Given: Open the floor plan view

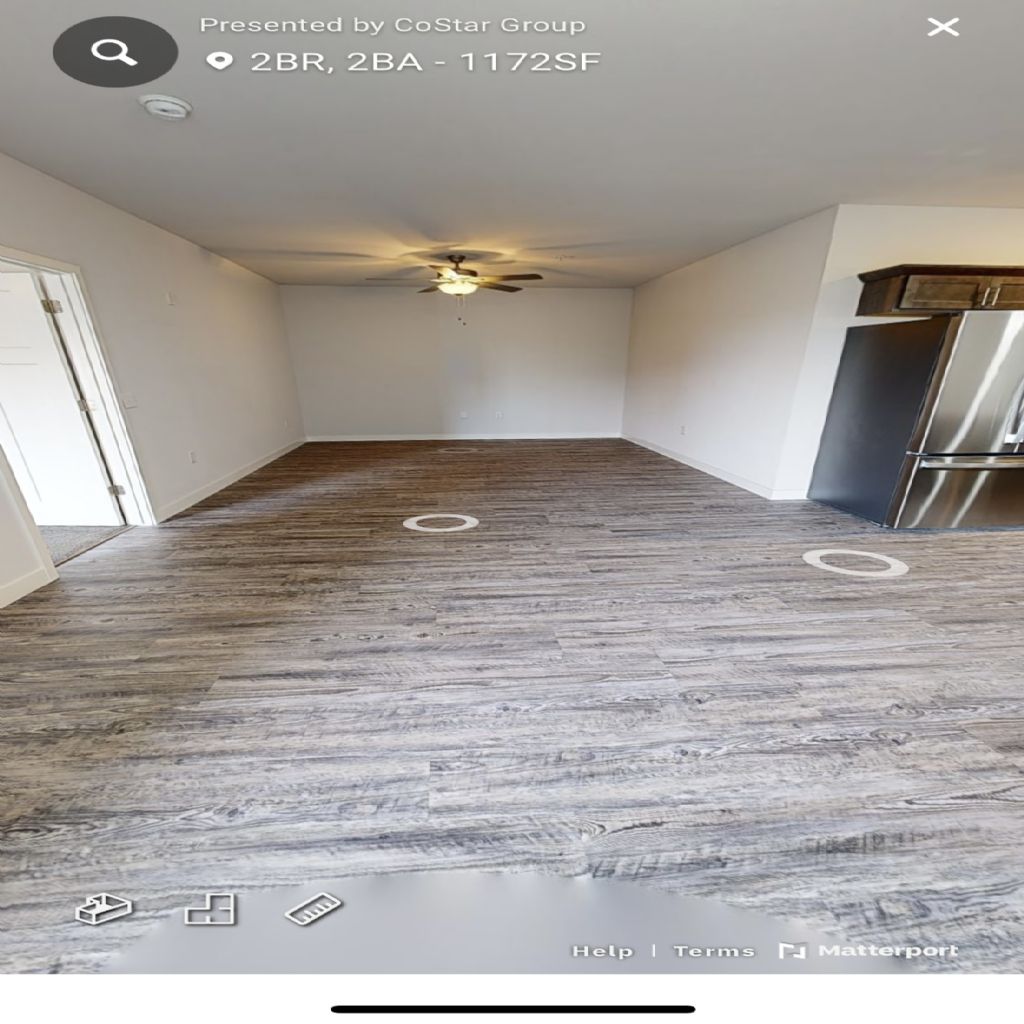Looking at the screenshot, I should coord(210,909).
